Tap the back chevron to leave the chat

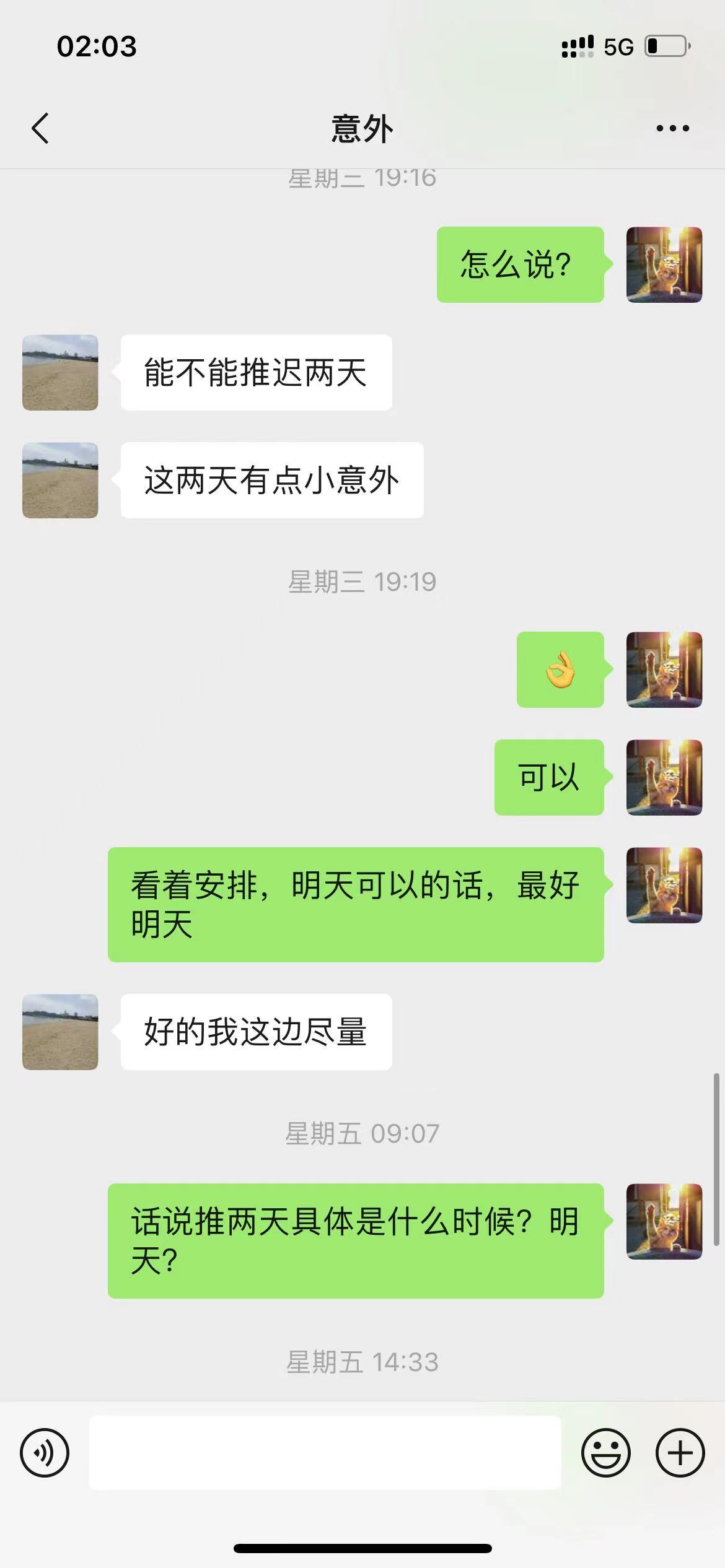pyautogui.click(x=40, y=128)
